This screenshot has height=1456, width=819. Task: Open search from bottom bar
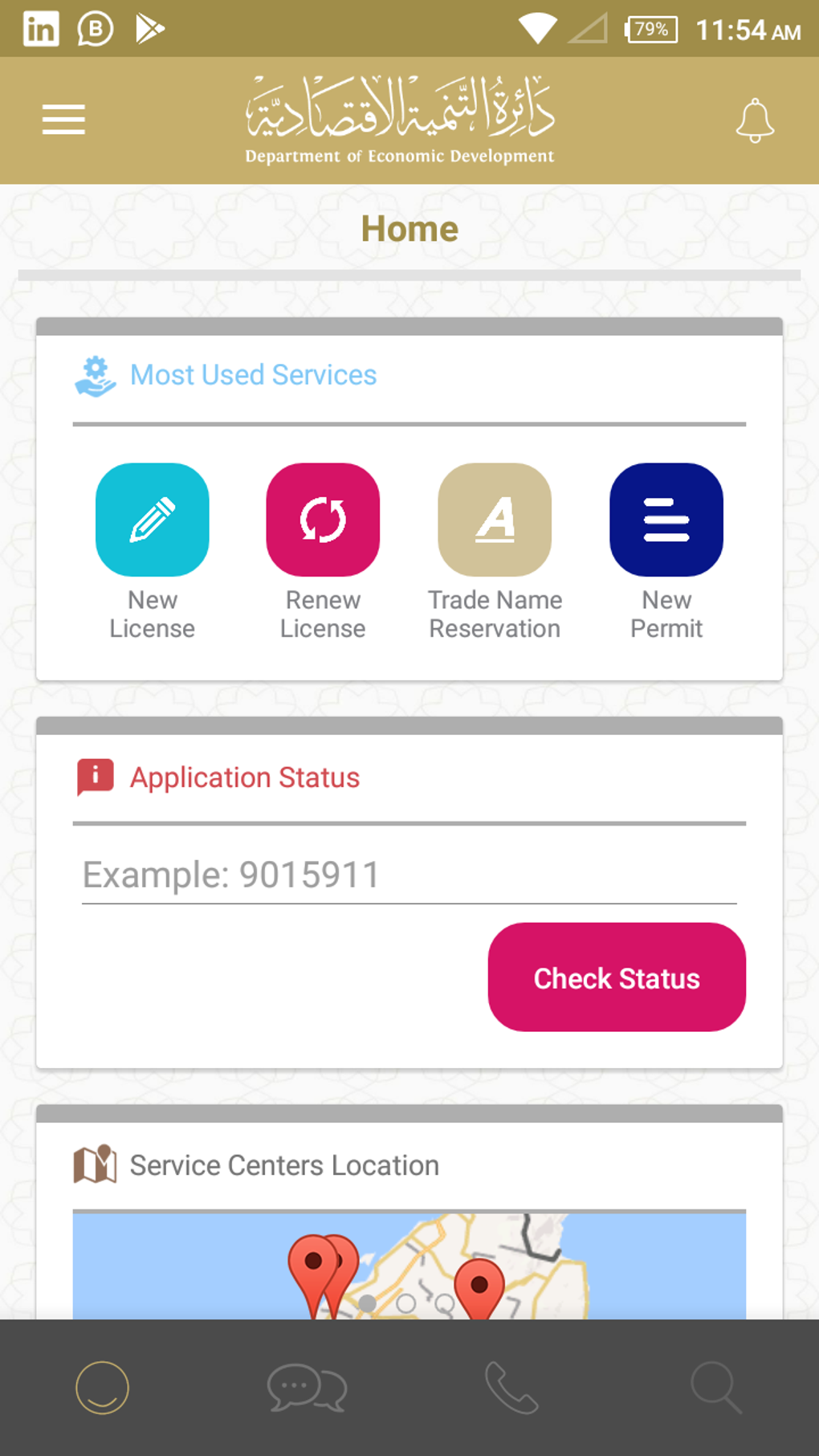tap(715, 1388)
